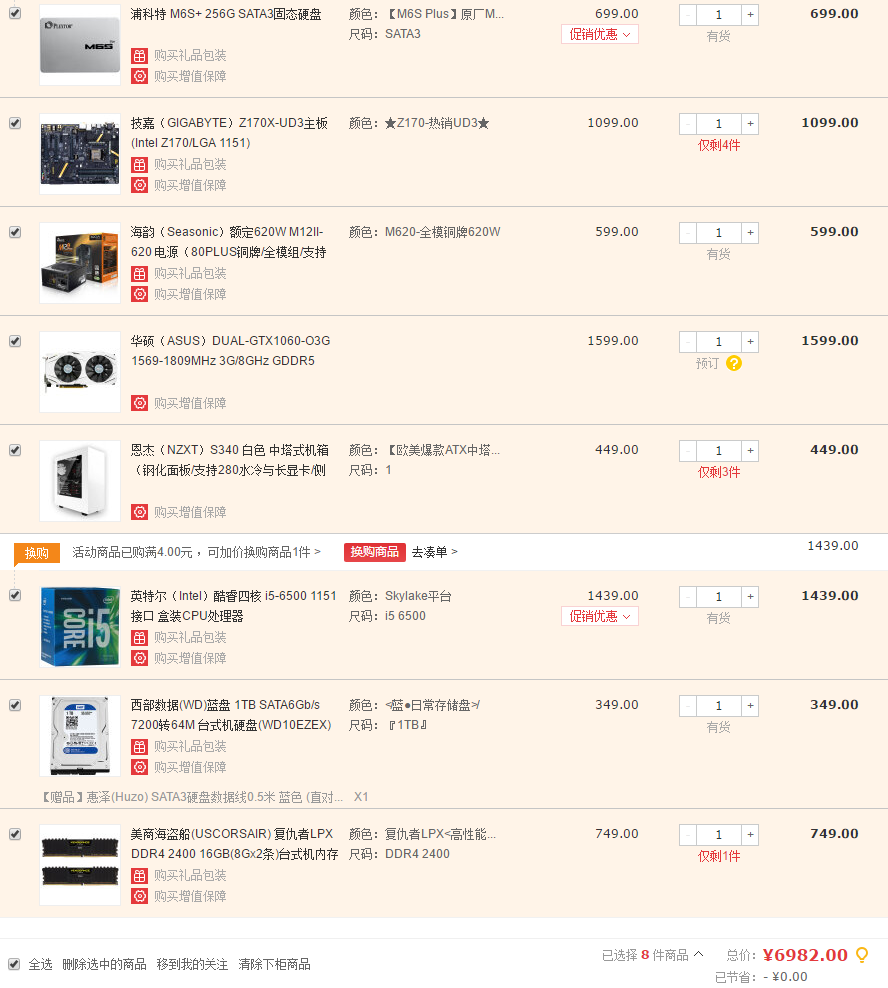This screenshot has height=988, width=888.
Task: Increase GIGABYTE motherboard quantity with plus button
Action: click(748, 124)
